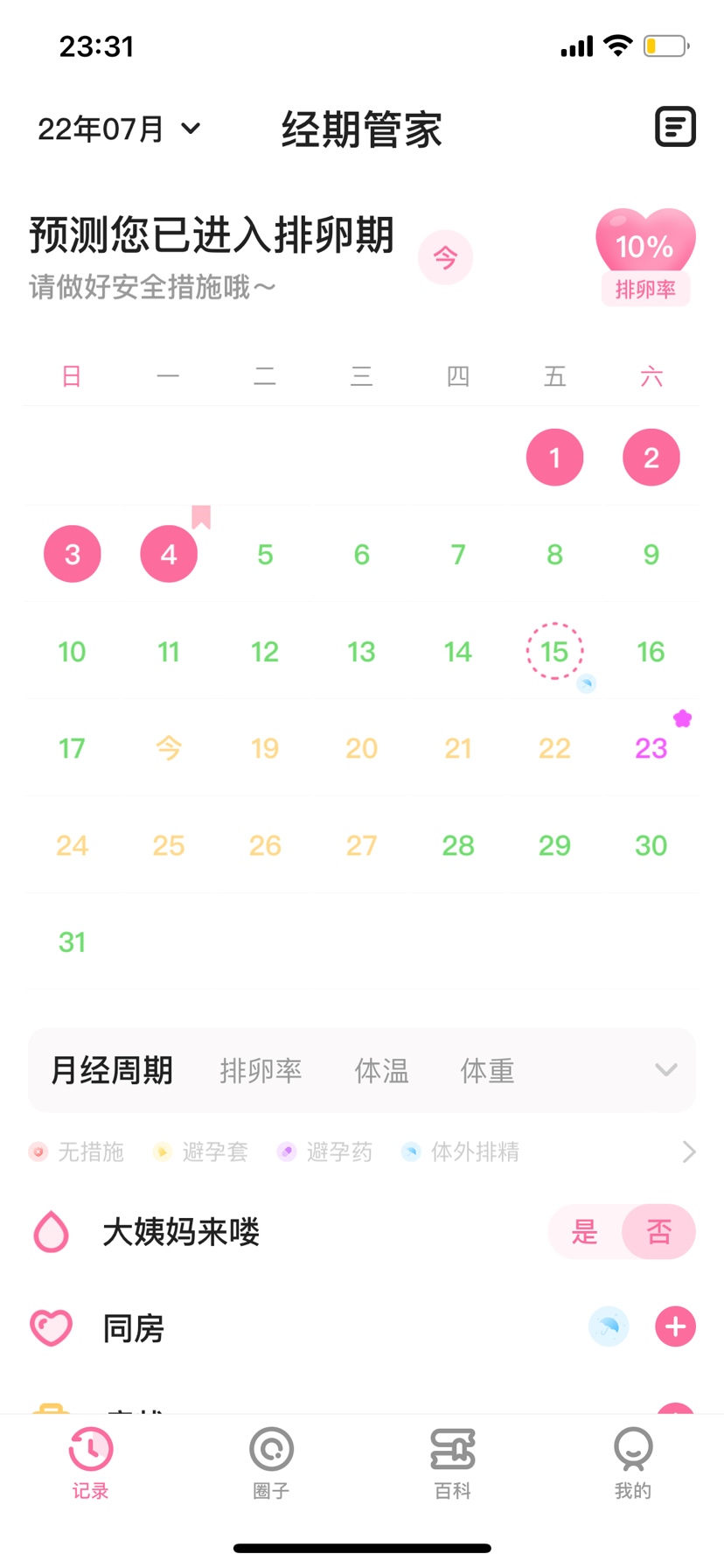Open the 我的 profile tab
The image size is (724, 1568).
tap(632, 1463)
